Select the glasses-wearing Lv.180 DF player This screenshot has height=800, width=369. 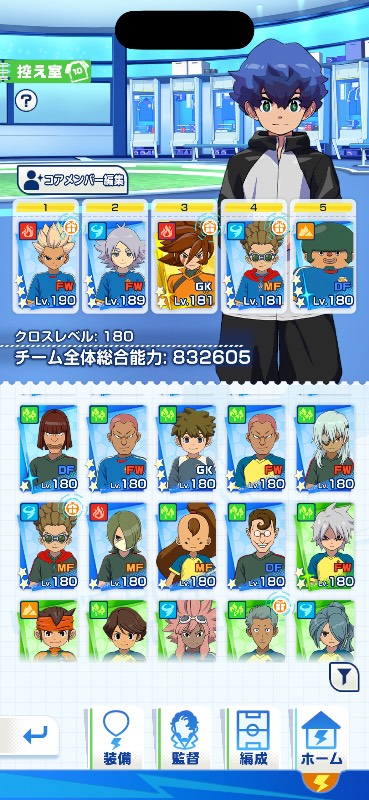pyautogui.click(x=256, y=545)
